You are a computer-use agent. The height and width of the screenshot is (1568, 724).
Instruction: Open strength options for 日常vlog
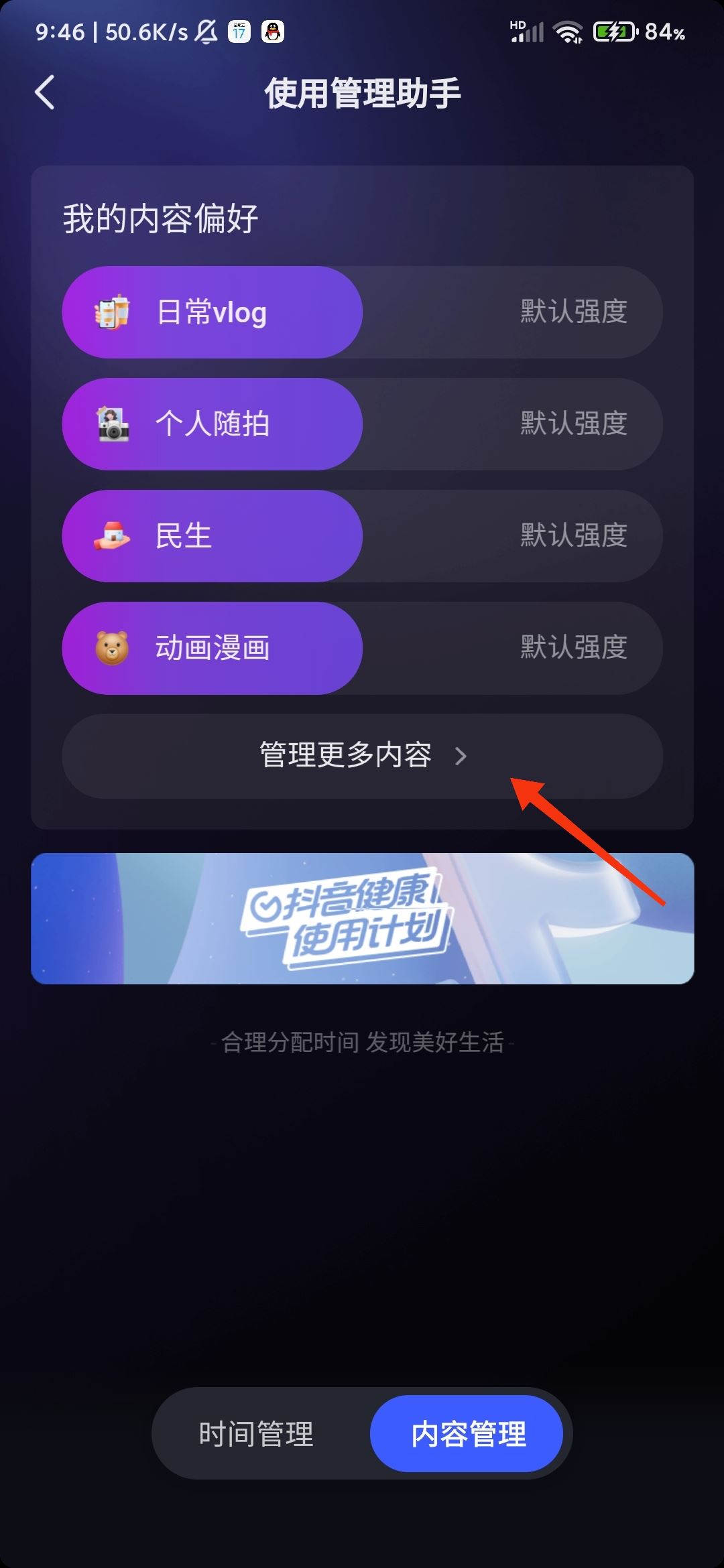(x=572, y=312)
